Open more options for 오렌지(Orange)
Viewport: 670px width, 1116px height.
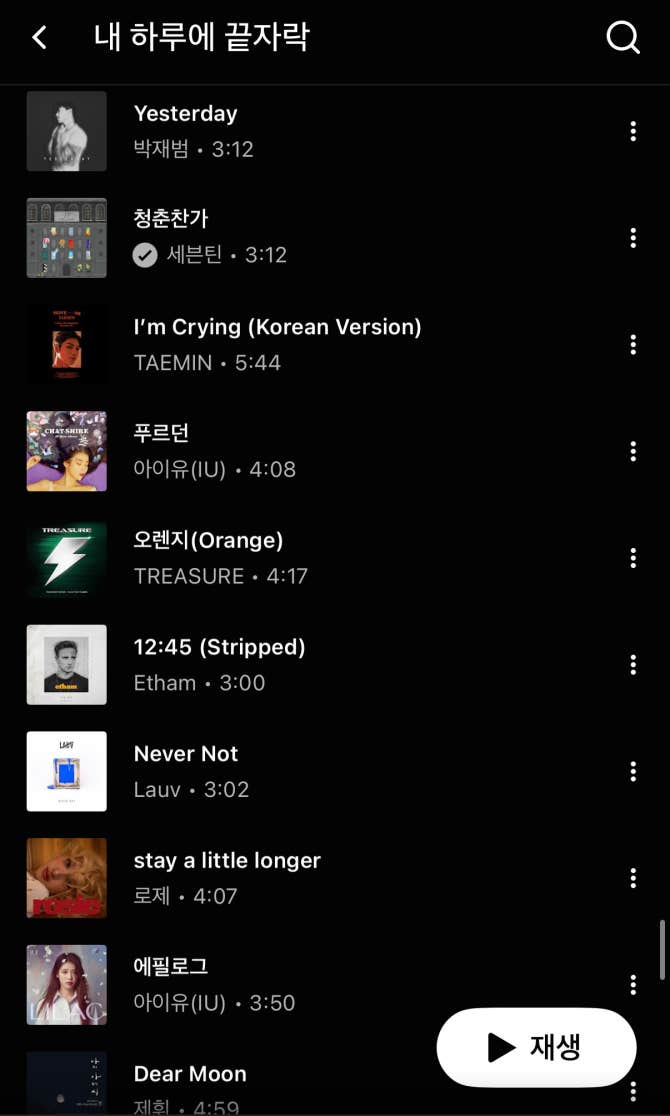[x=633, y=558]
